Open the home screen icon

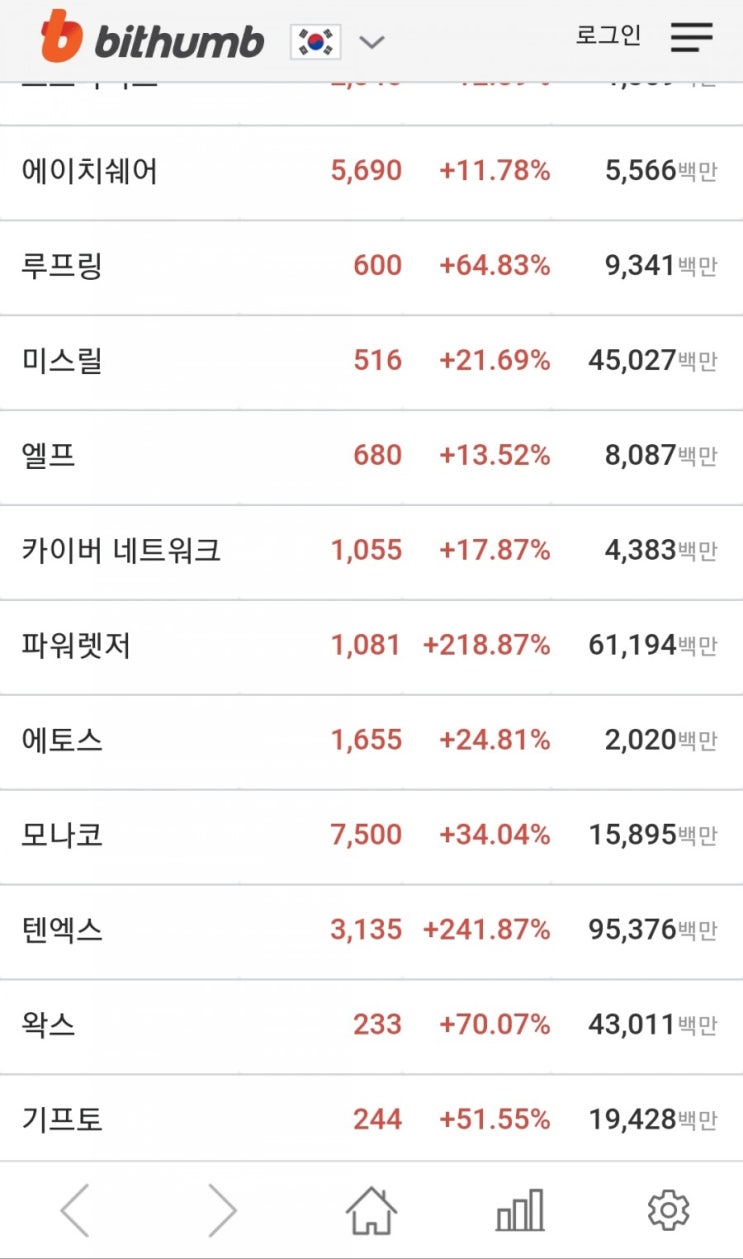coord(371,1210)
